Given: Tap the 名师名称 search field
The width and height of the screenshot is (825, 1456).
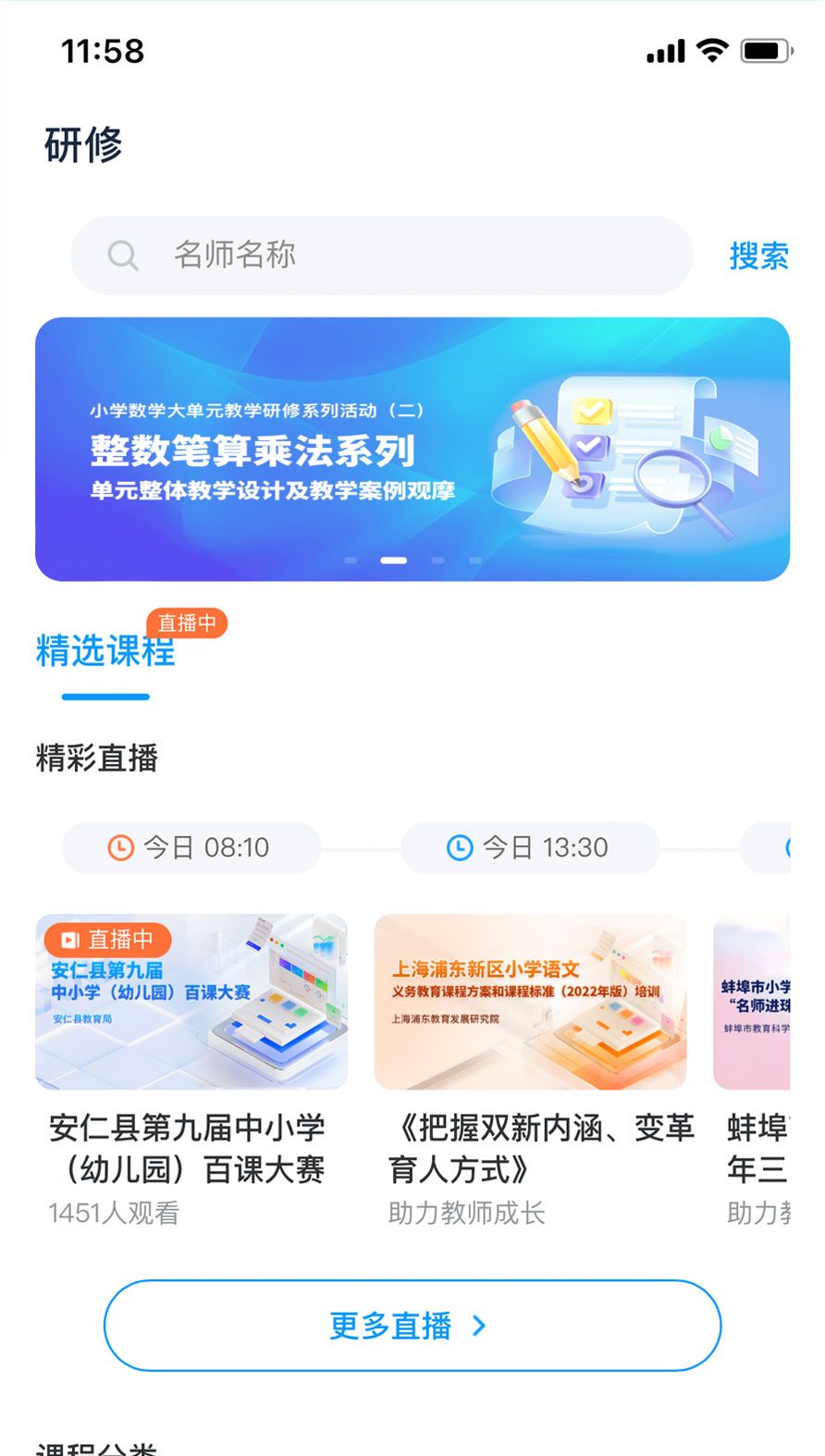Looking at the screenshot, I should pos(381,255).
